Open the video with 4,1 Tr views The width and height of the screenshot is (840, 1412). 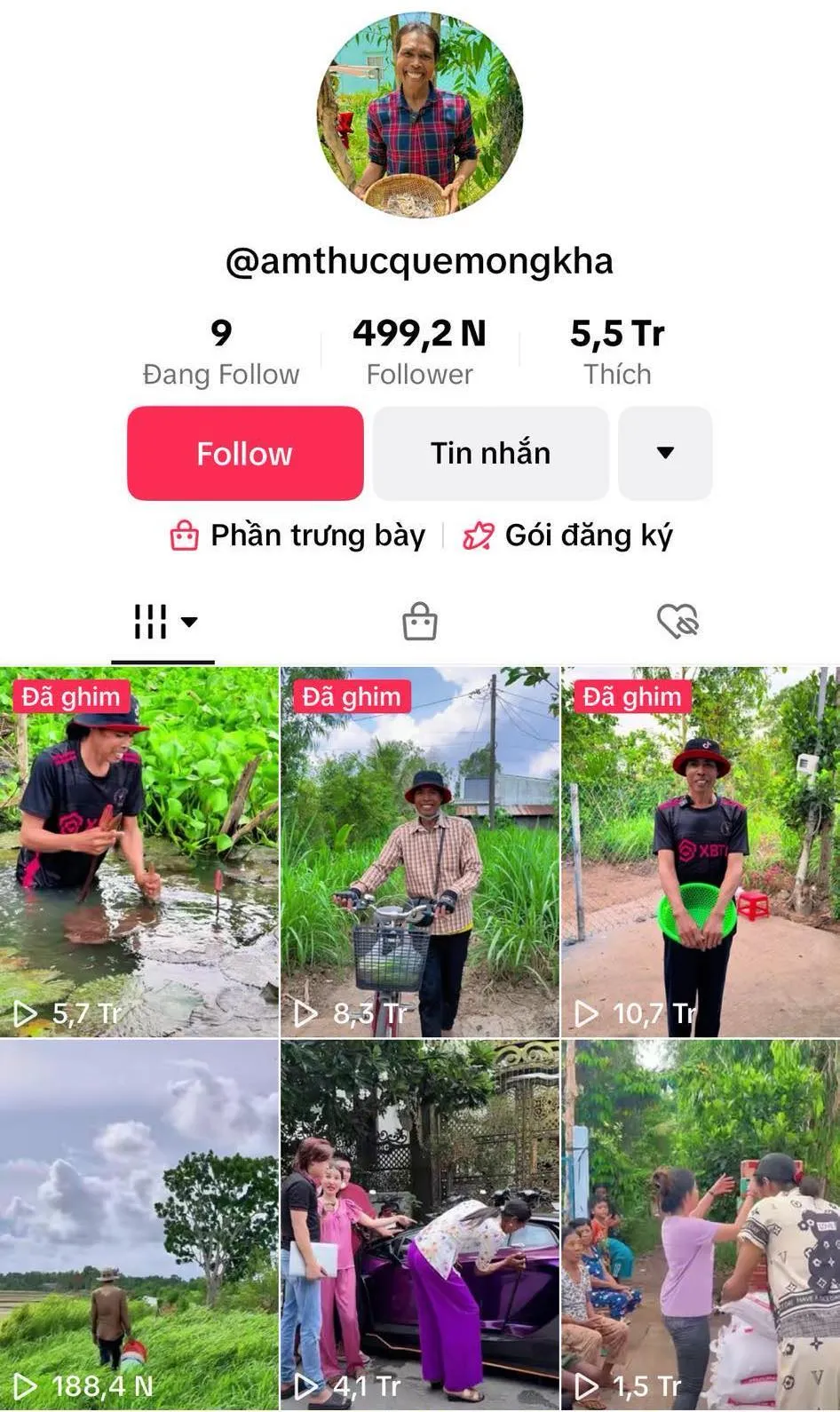[420, 1226]
